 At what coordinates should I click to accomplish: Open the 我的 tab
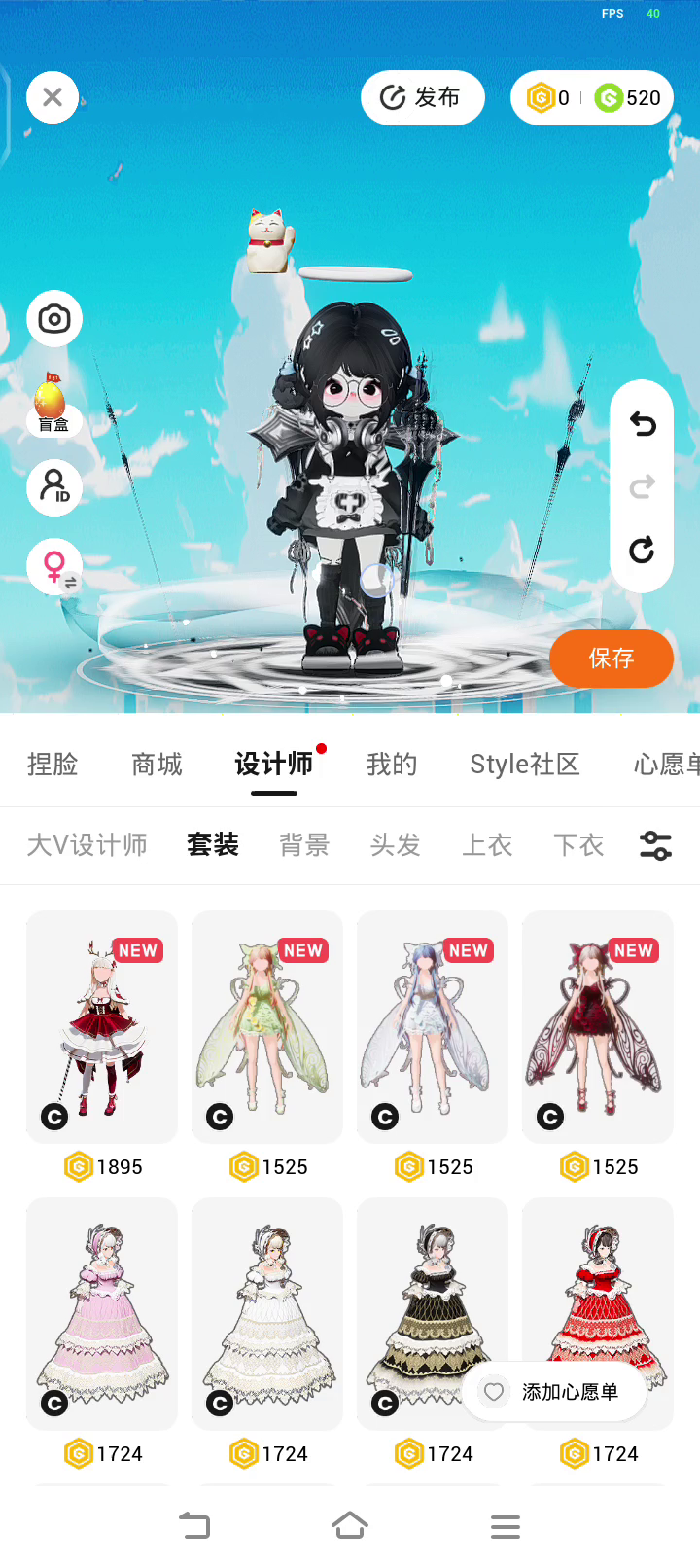pos(392,765)
